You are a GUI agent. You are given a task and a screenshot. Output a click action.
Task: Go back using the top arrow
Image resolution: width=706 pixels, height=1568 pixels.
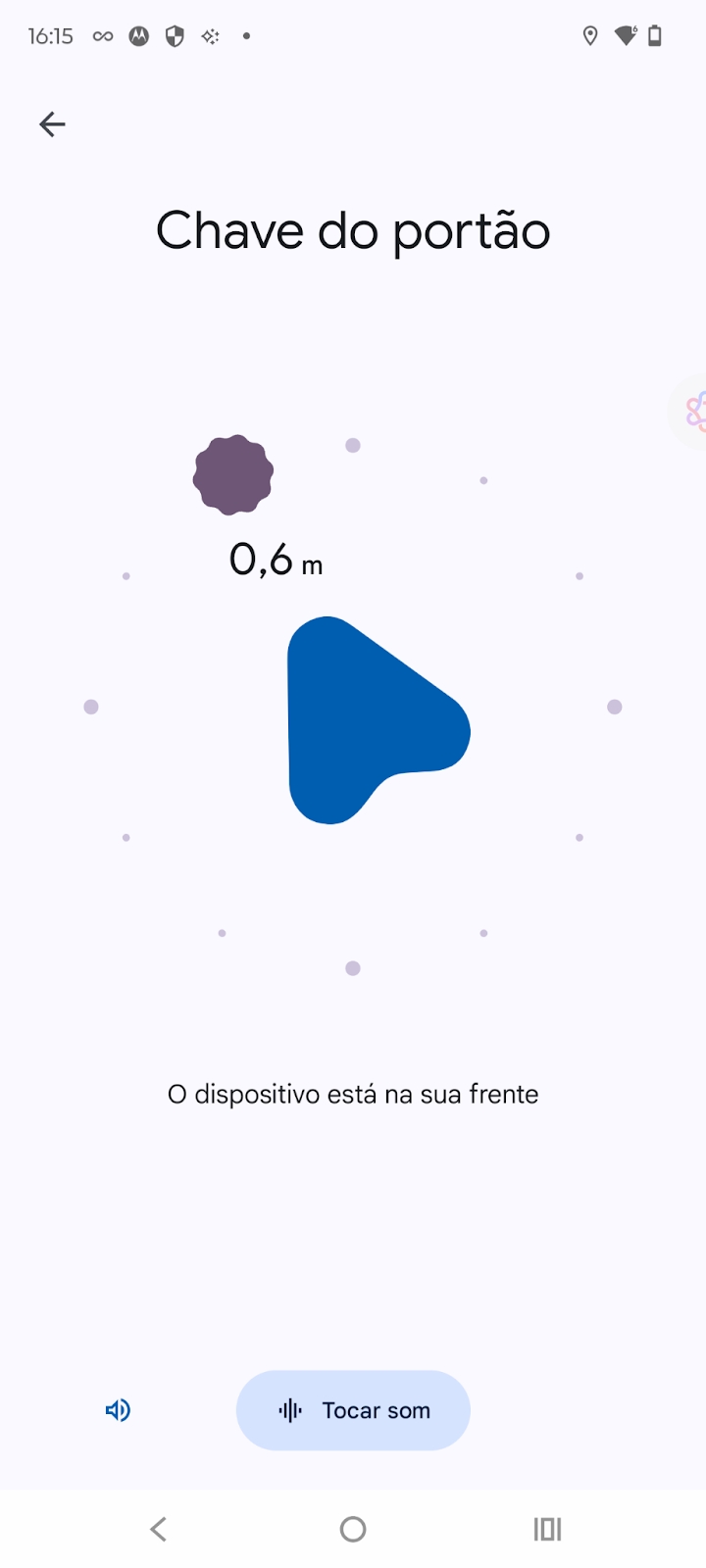[x=52, y=124]
